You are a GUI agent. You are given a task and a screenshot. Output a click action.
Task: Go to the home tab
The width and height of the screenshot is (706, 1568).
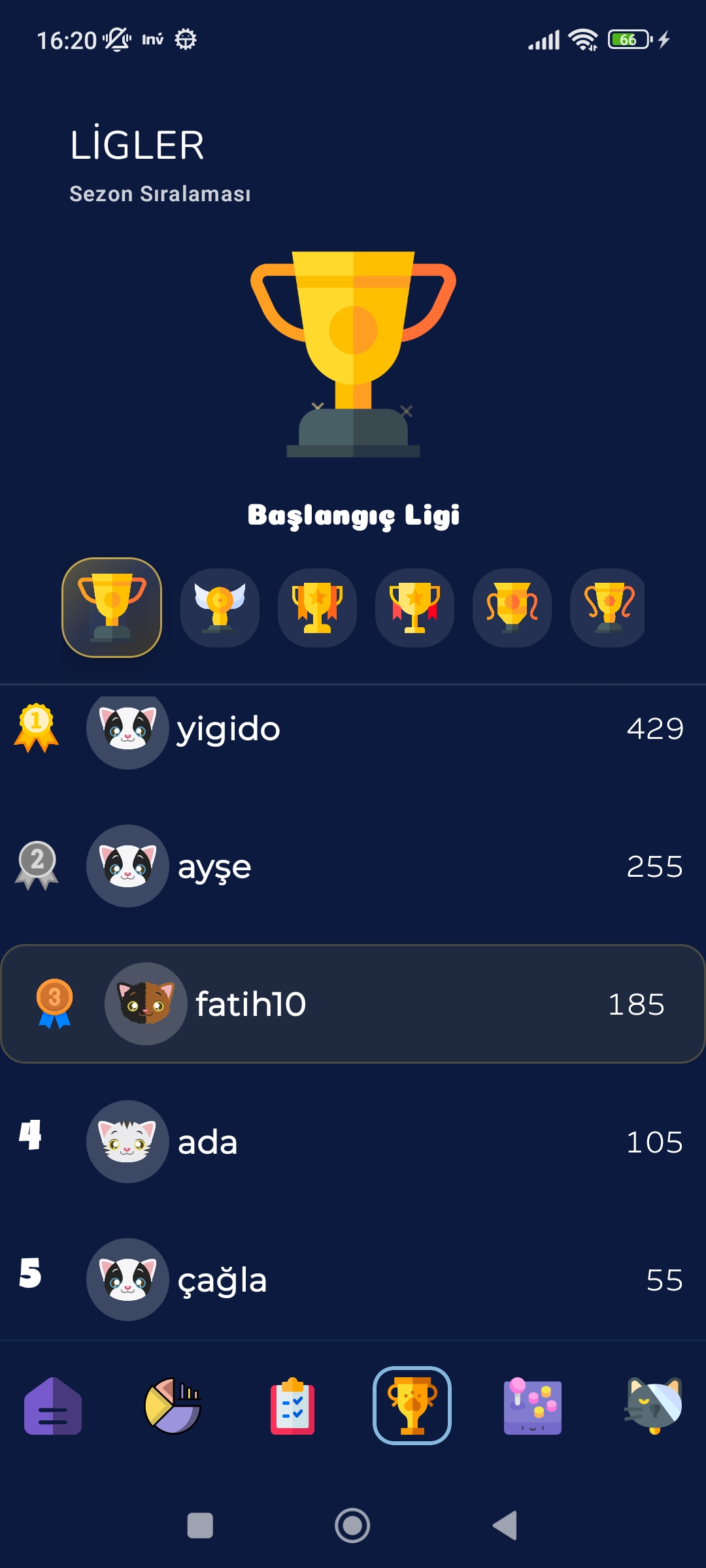(x=53, y=1405)
